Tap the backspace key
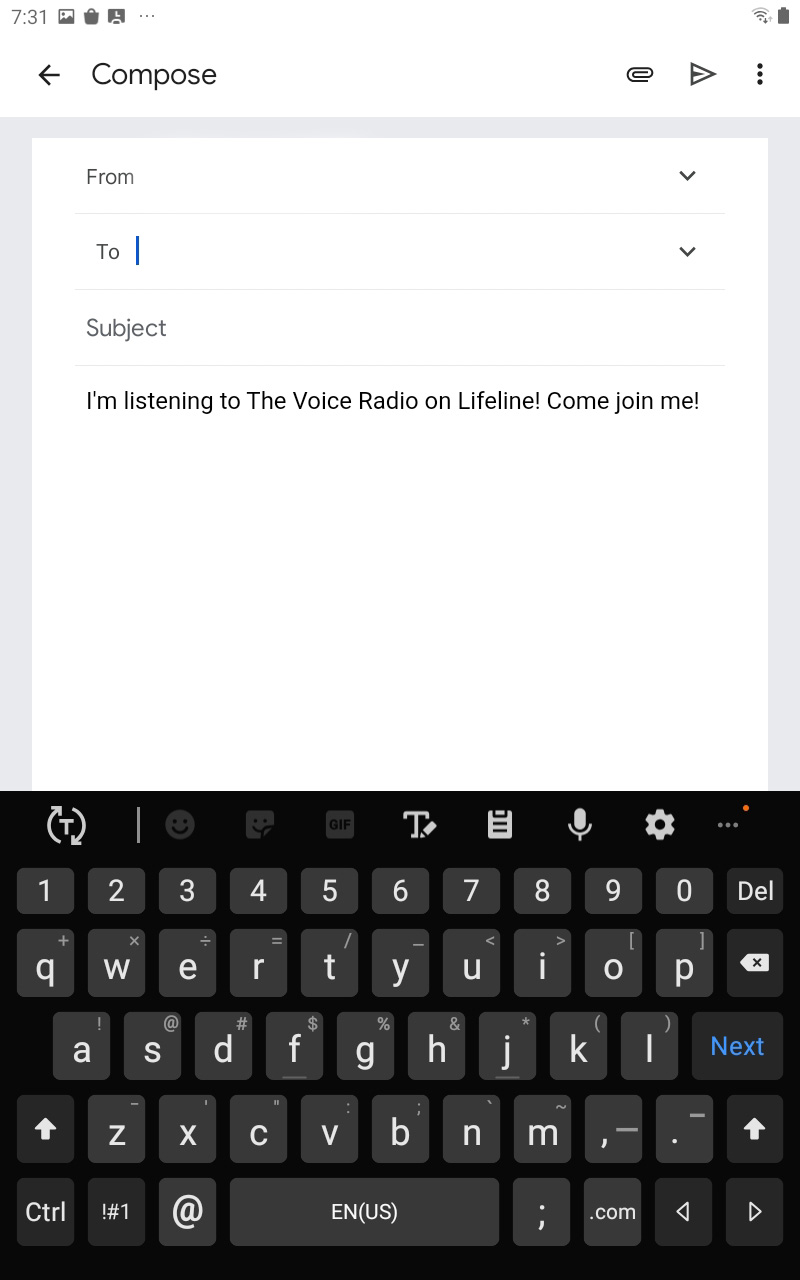800x1280 pixels. (755, 963)
